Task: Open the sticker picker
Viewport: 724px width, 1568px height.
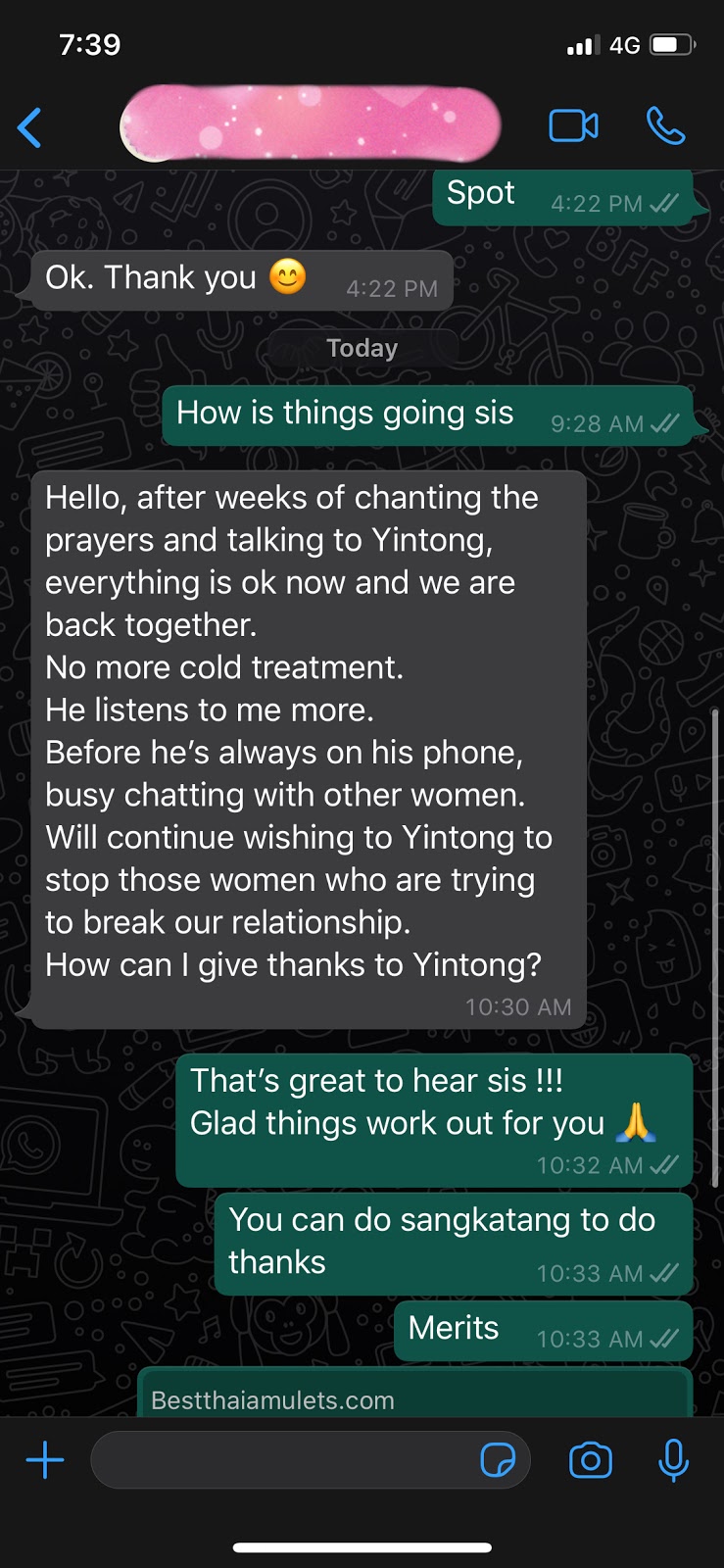Action: pos(498,1460)
